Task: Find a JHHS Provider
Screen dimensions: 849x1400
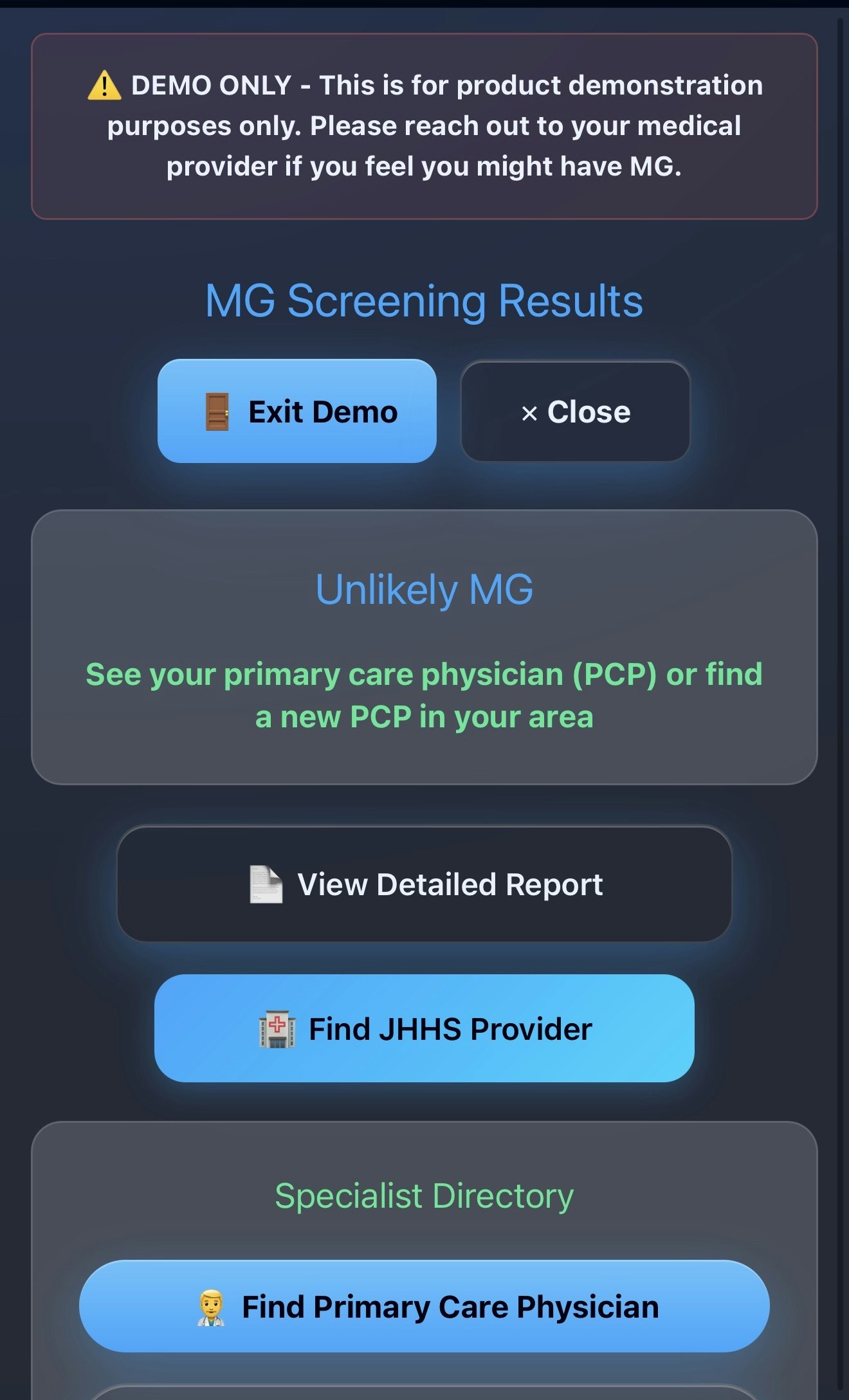Action: (x=424, y=1028)
